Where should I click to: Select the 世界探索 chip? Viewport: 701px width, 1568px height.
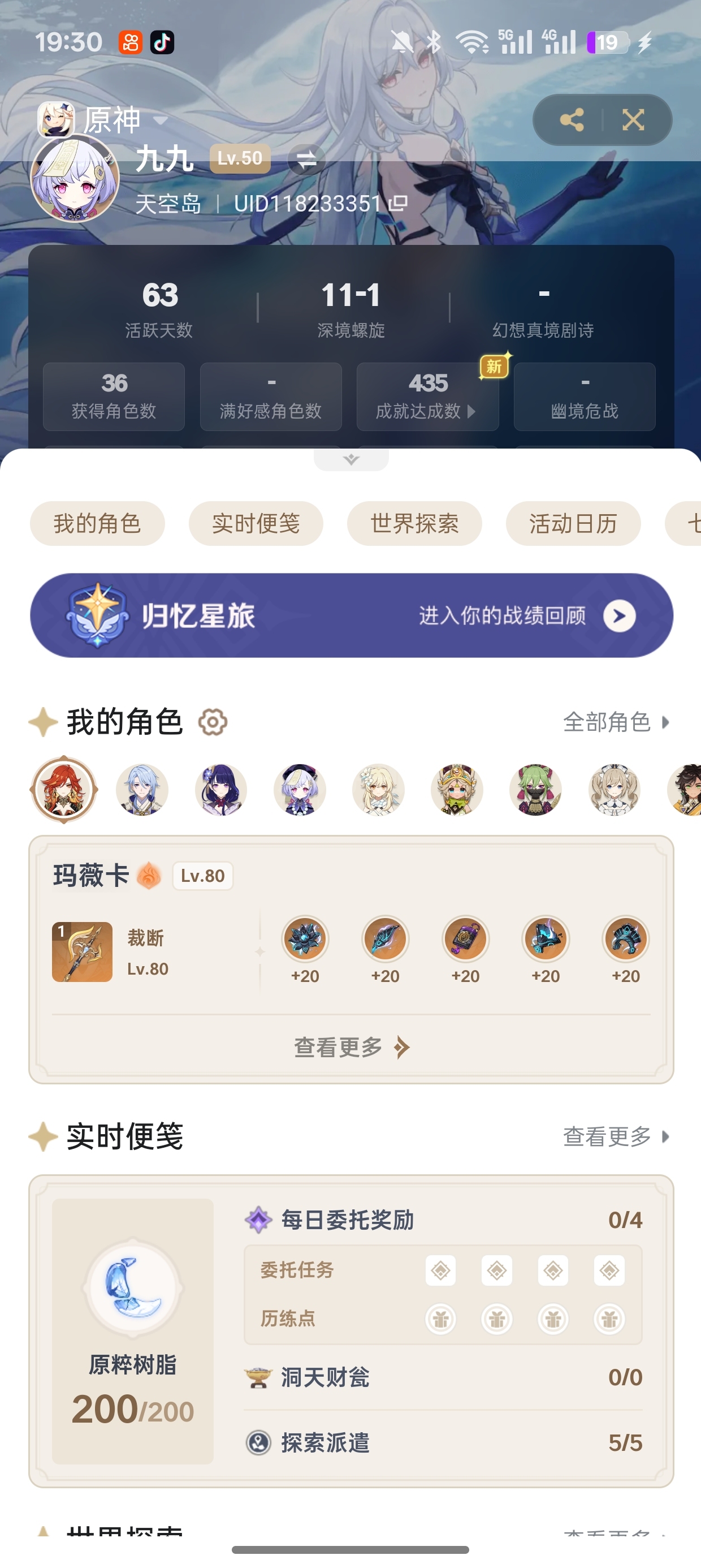[414, 523]
